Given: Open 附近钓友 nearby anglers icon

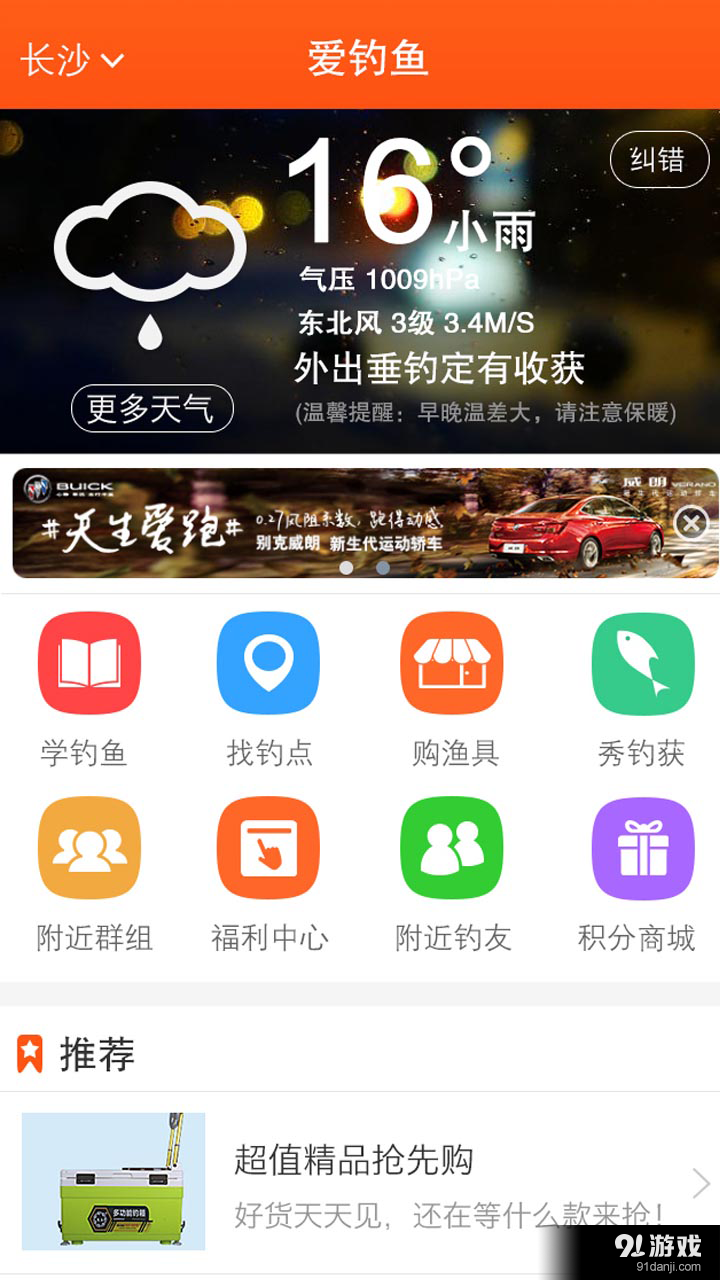Looking at the screenshot, I should tap(450, 847).
